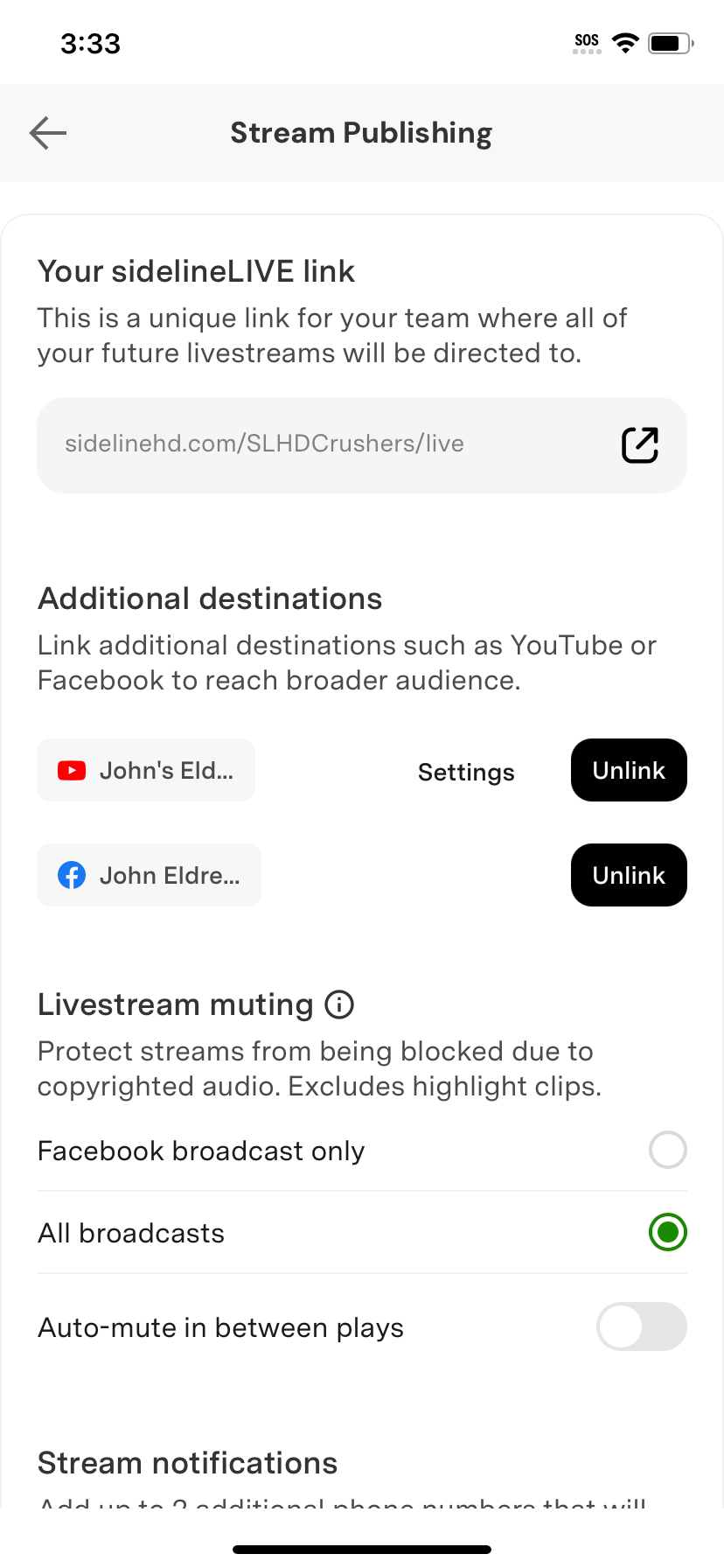Select All broadcasts muting option
This screenshot has height=1568, width=724.
point(667,1232)
